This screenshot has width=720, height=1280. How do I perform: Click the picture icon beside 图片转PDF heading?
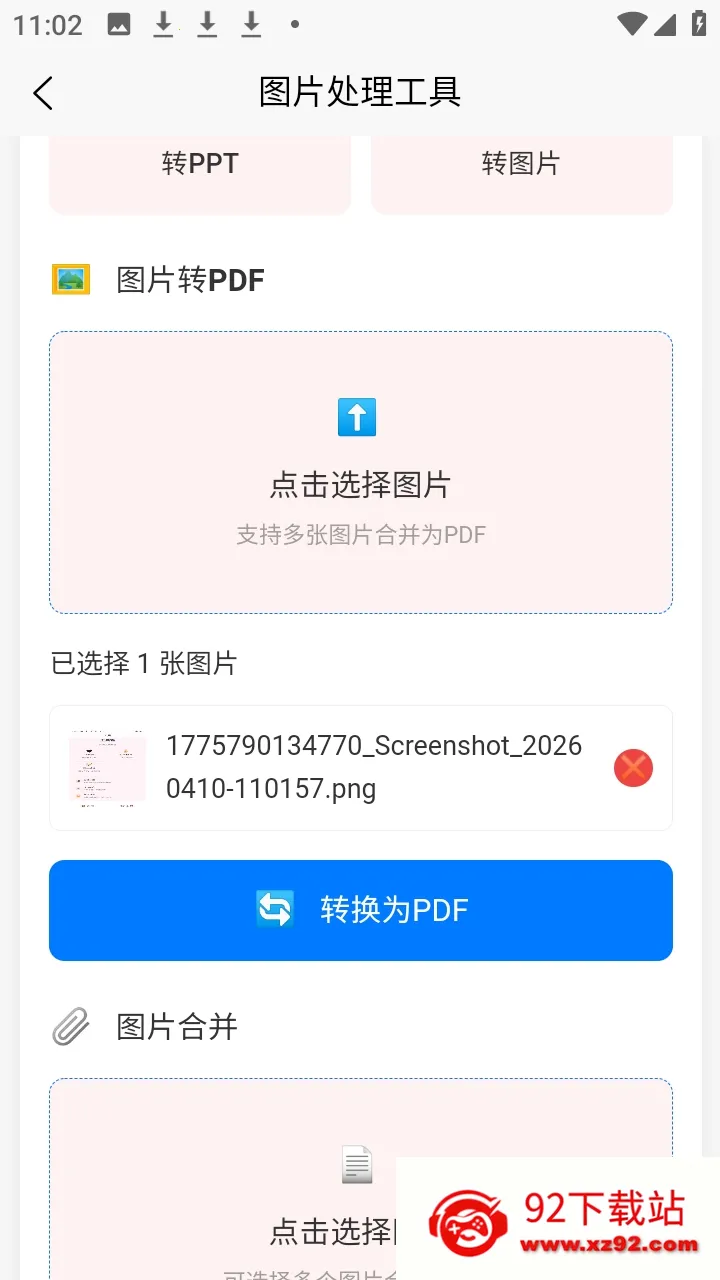[70, 279]
